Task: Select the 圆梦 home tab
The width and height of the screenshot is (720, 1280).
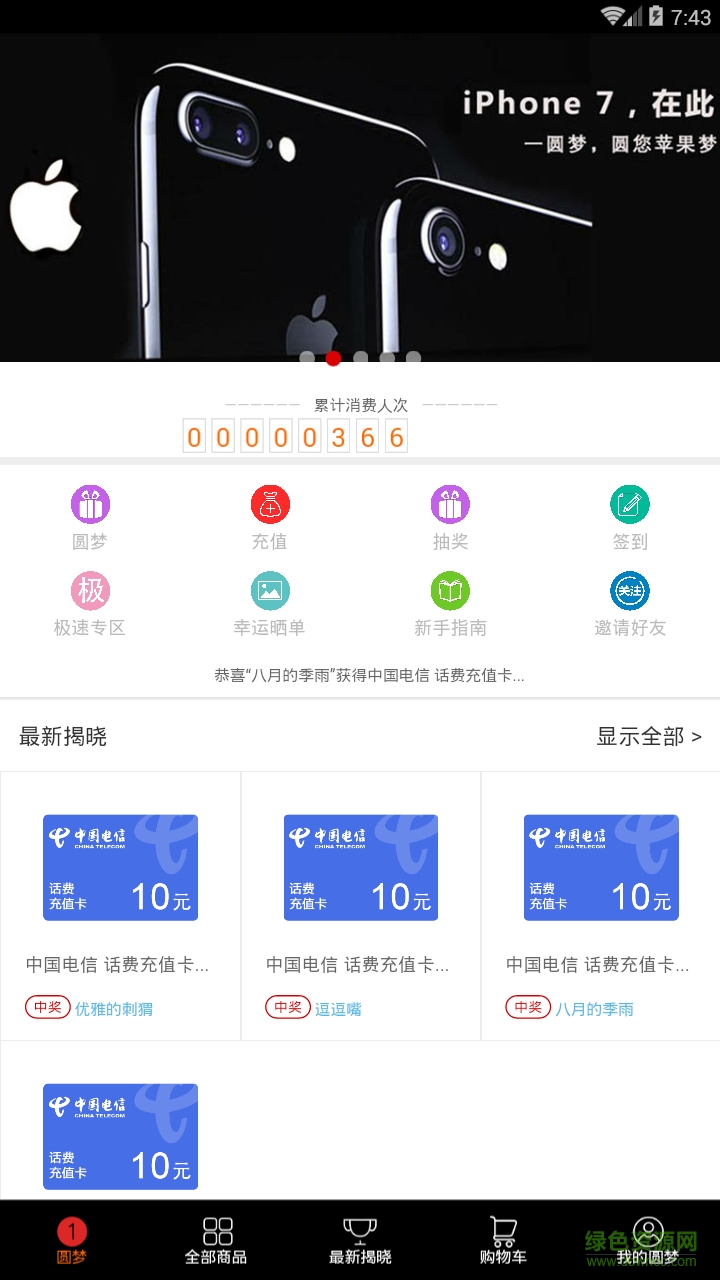Action: (x=72, y=1241)
